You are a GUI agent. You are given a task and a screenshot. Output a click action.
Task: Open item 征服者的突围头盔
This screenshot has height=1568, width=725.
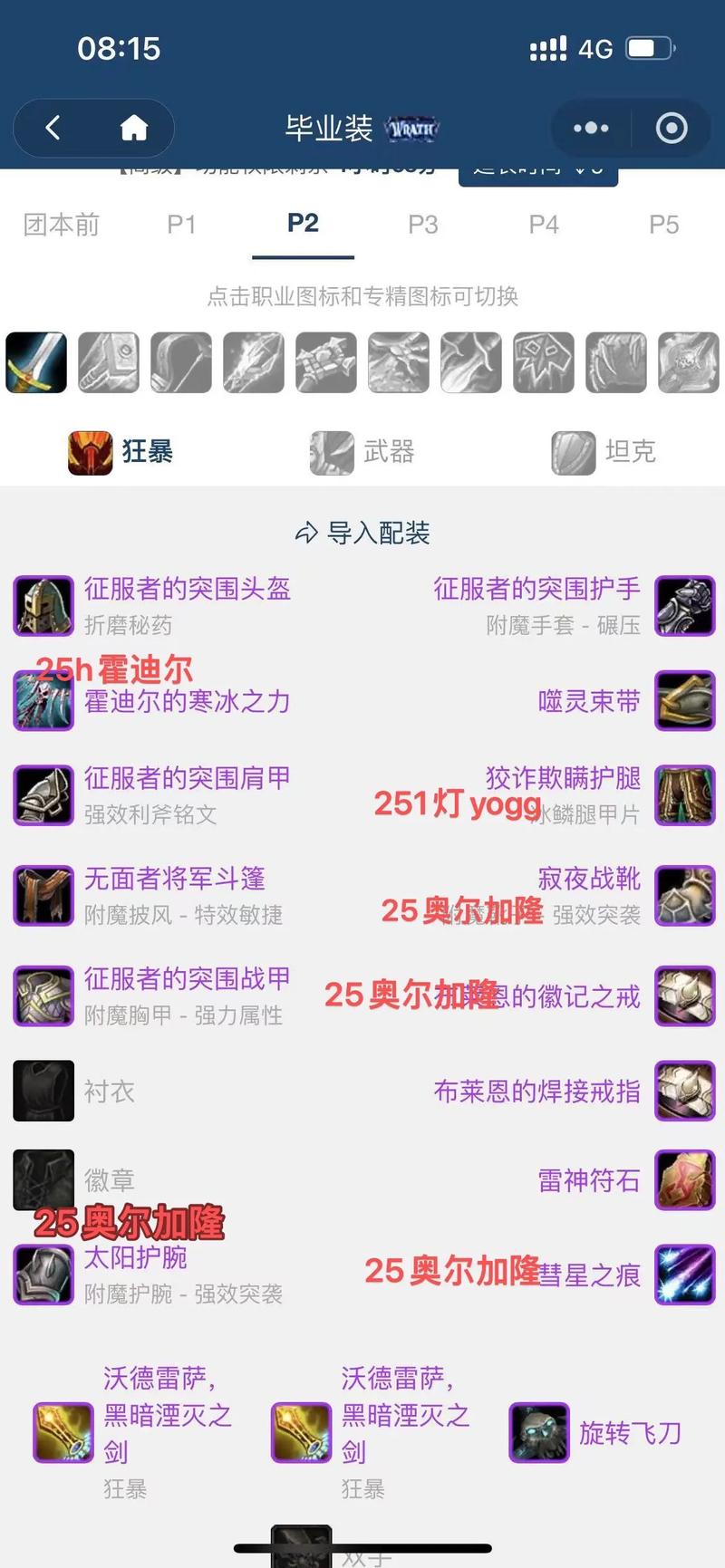click(187, 590)
